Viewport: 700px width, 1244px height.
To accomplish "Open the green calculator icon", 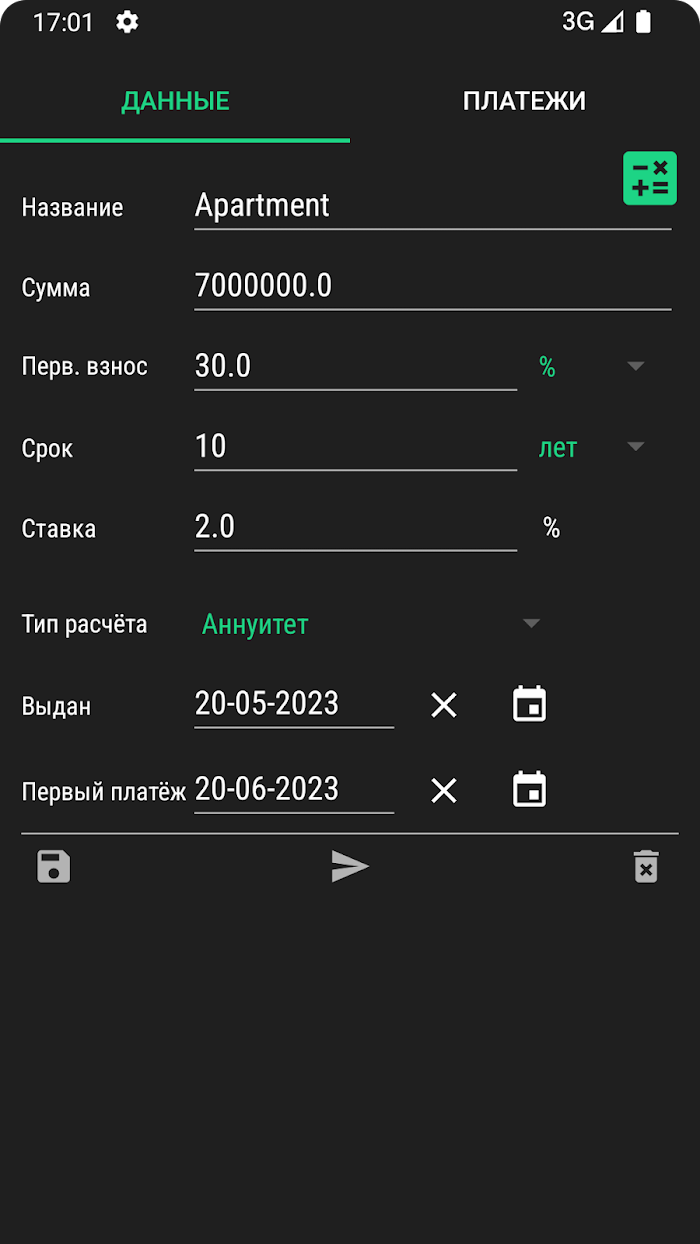I will coord(649,179).
